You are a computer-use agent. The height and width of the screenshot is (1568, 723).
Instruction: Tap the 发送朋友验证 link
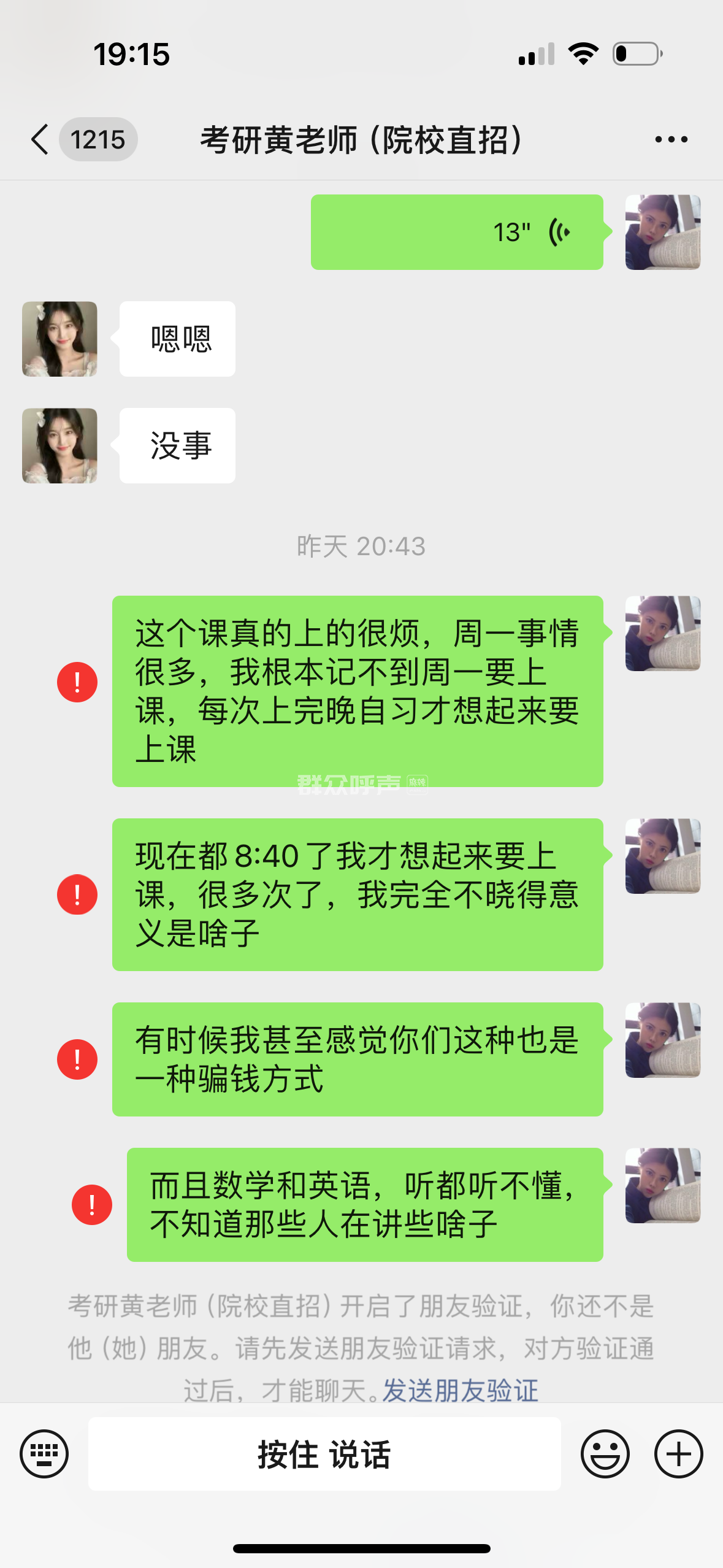click(x=461, y=1390)
